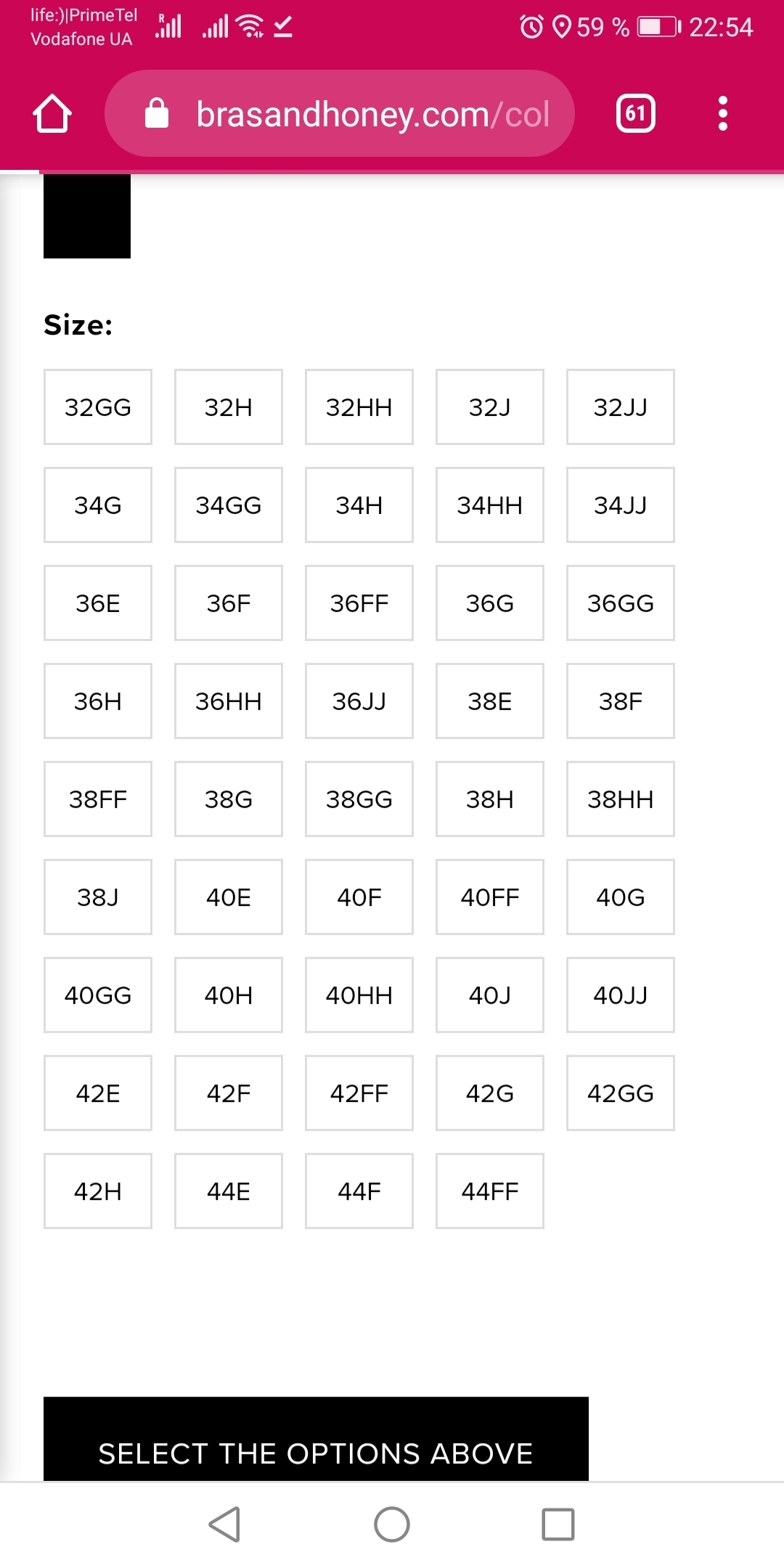Select the black color swatch
Image resolution: width=784 pixels, height=1568 pixels.
tap(87, 216)
